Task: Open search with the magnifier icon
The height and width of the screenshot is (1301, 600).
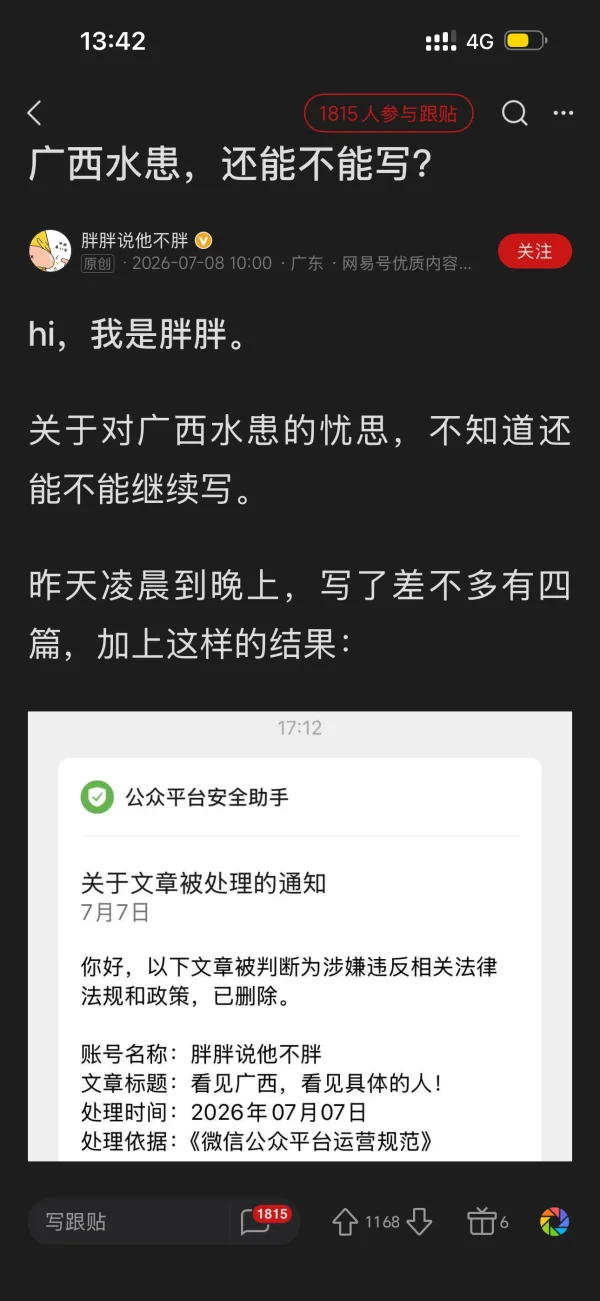Action: pyautogui.click(x=514, y=113)
